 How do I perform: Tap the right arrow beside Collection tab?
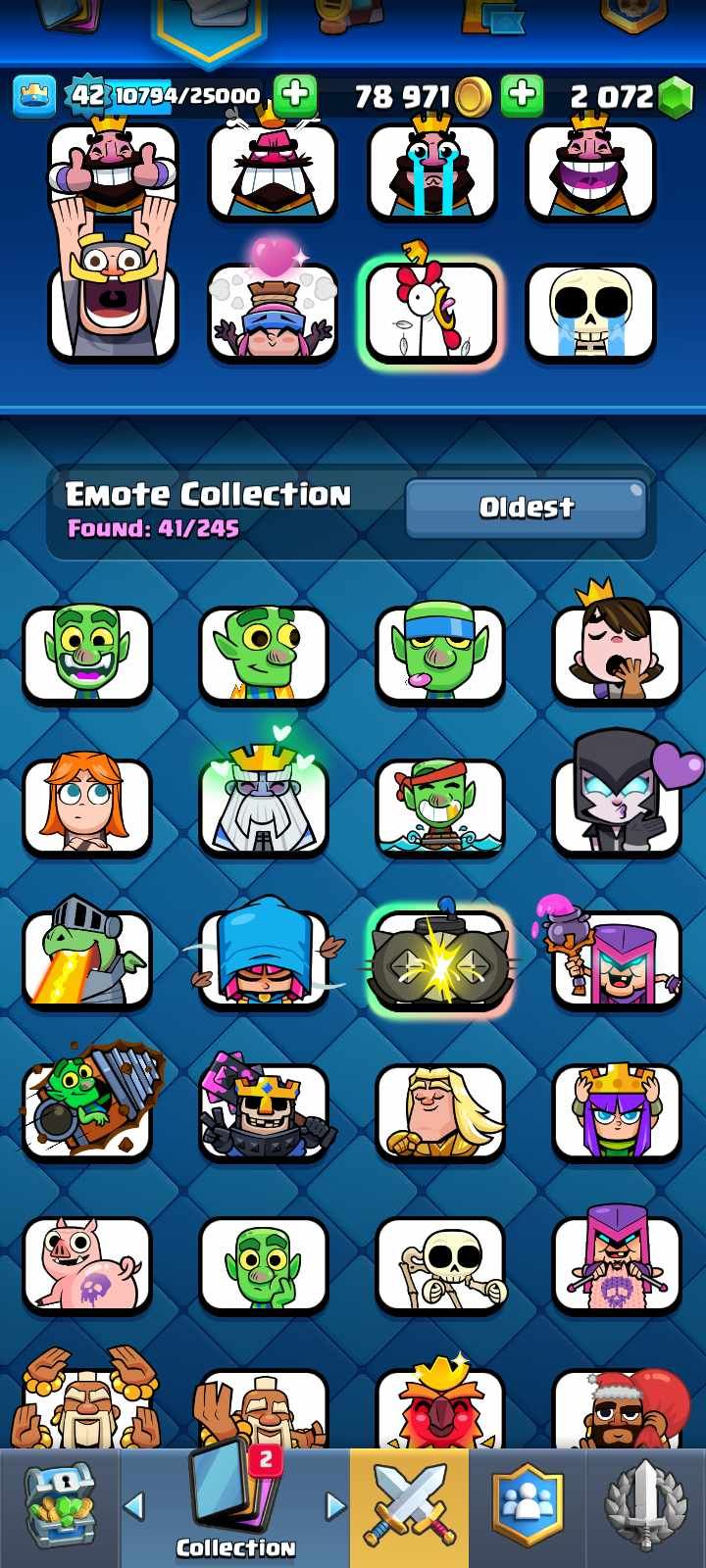point(335,1505)
